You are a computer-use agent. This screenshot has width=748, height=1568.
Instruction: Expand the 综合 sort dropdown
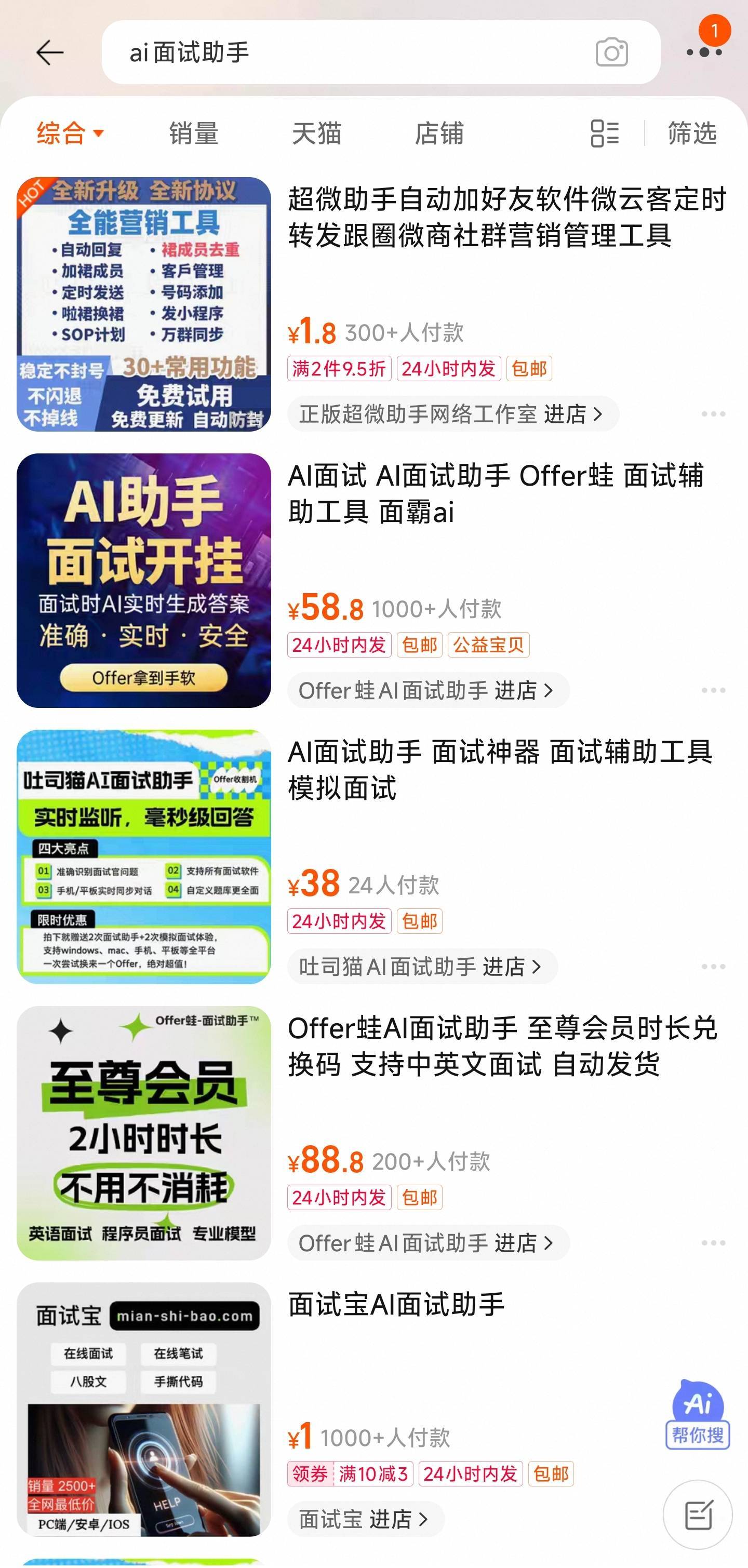click(71, 132)
